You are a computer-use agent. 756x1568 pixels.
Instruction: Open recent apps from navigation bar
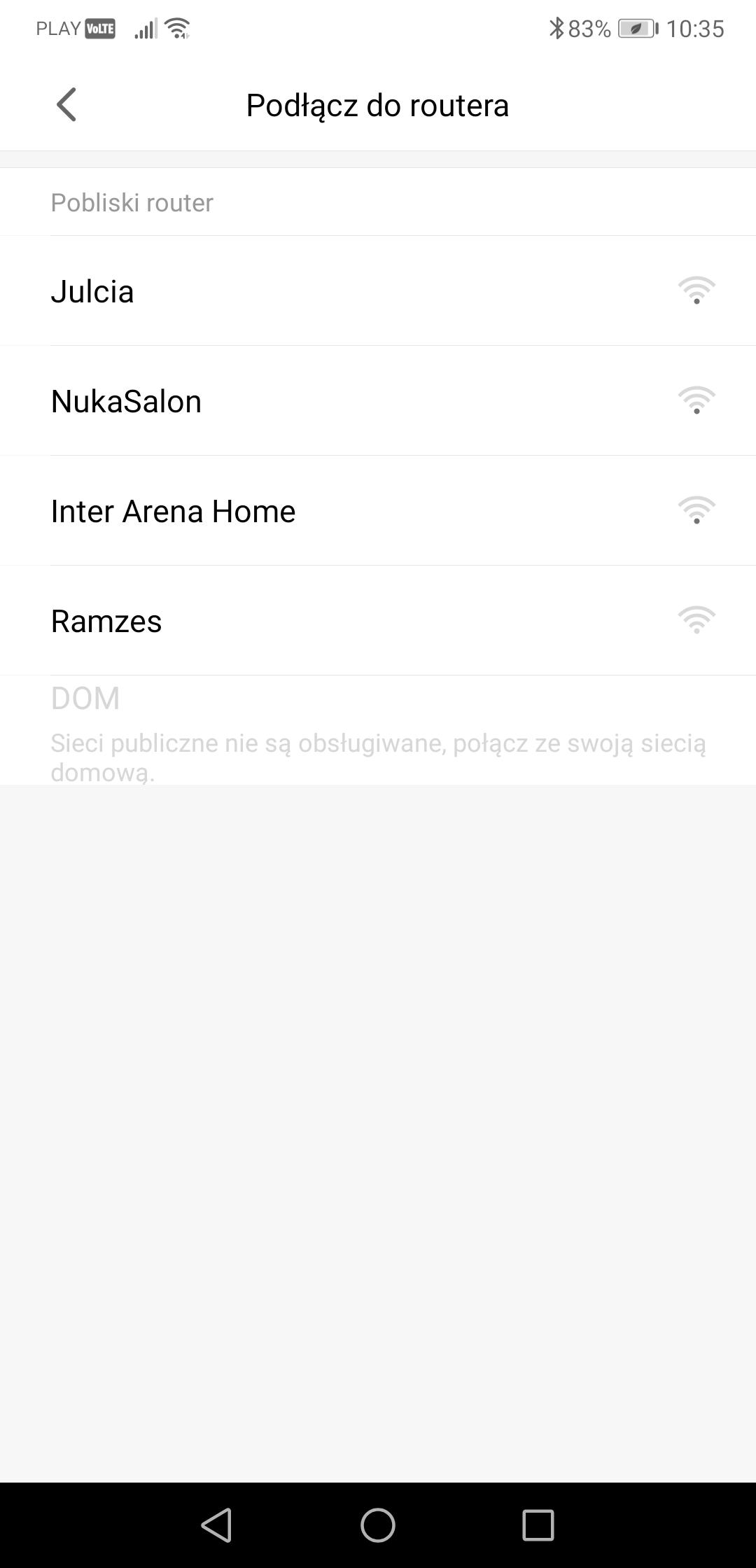538,1525
